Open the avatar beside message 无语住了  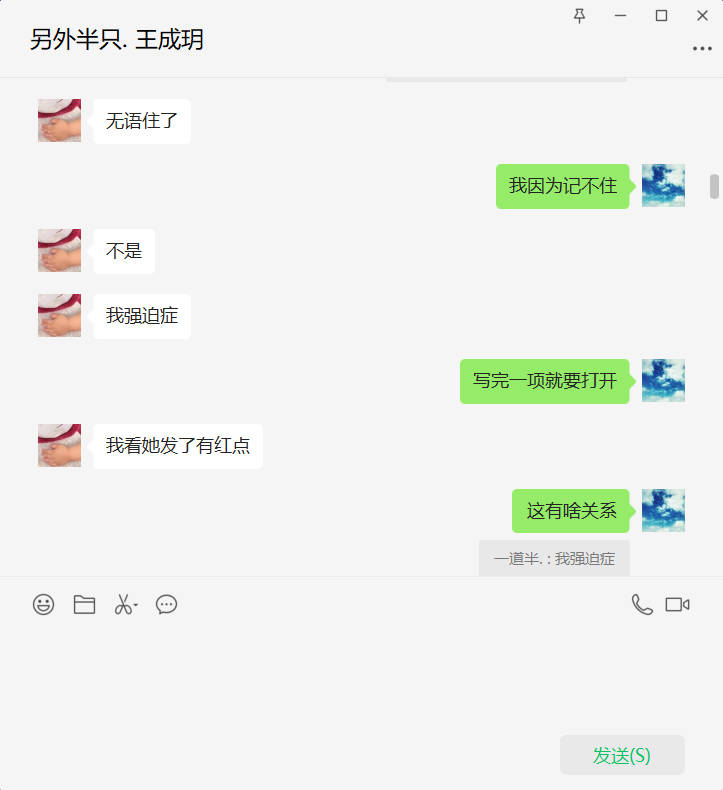pos(59,121)
